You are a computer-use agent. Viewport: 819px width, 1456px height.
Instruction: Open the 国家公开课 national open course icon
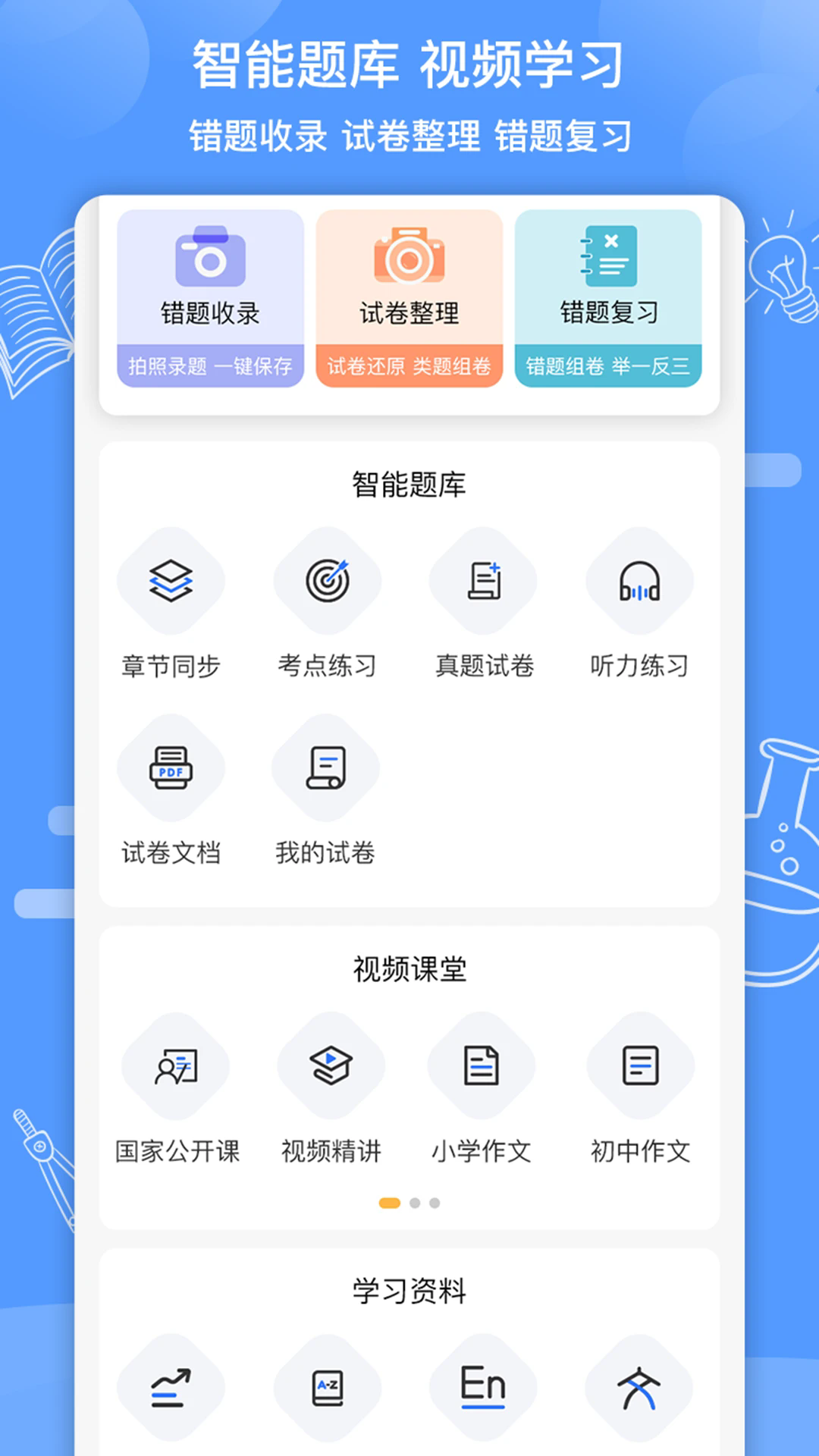pyautogui.click(x=176, y=1065)
